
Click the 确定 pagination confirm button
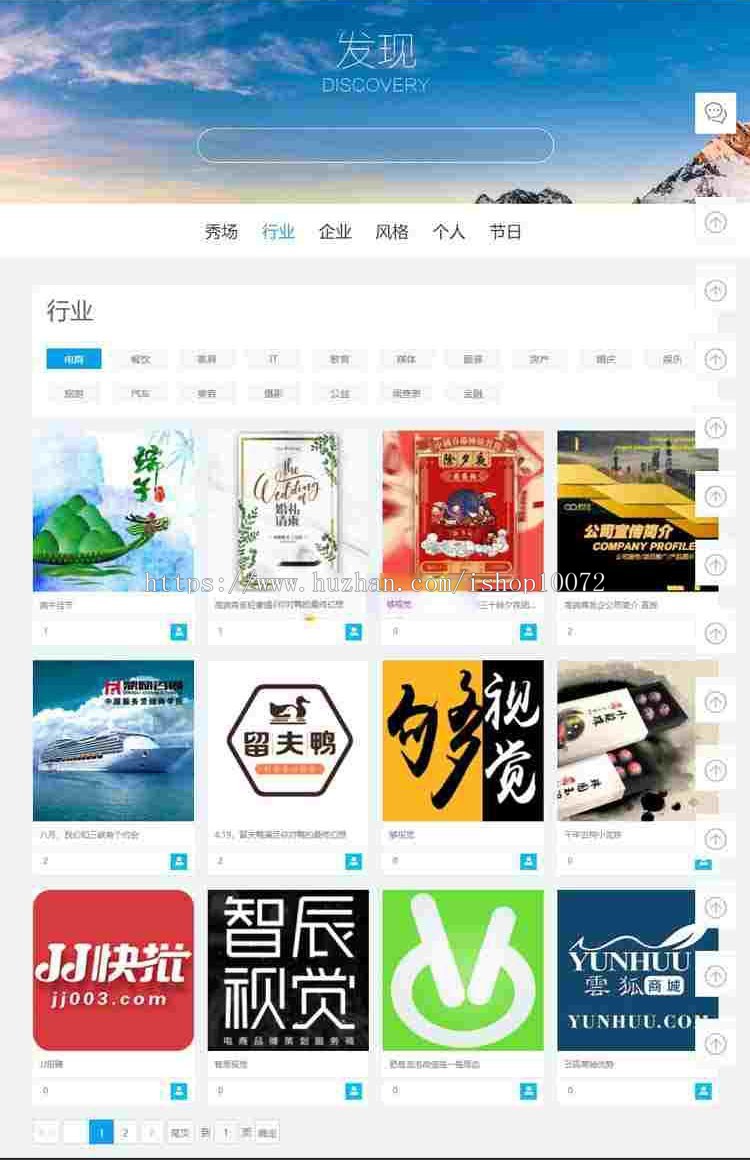pos(267,1133)
